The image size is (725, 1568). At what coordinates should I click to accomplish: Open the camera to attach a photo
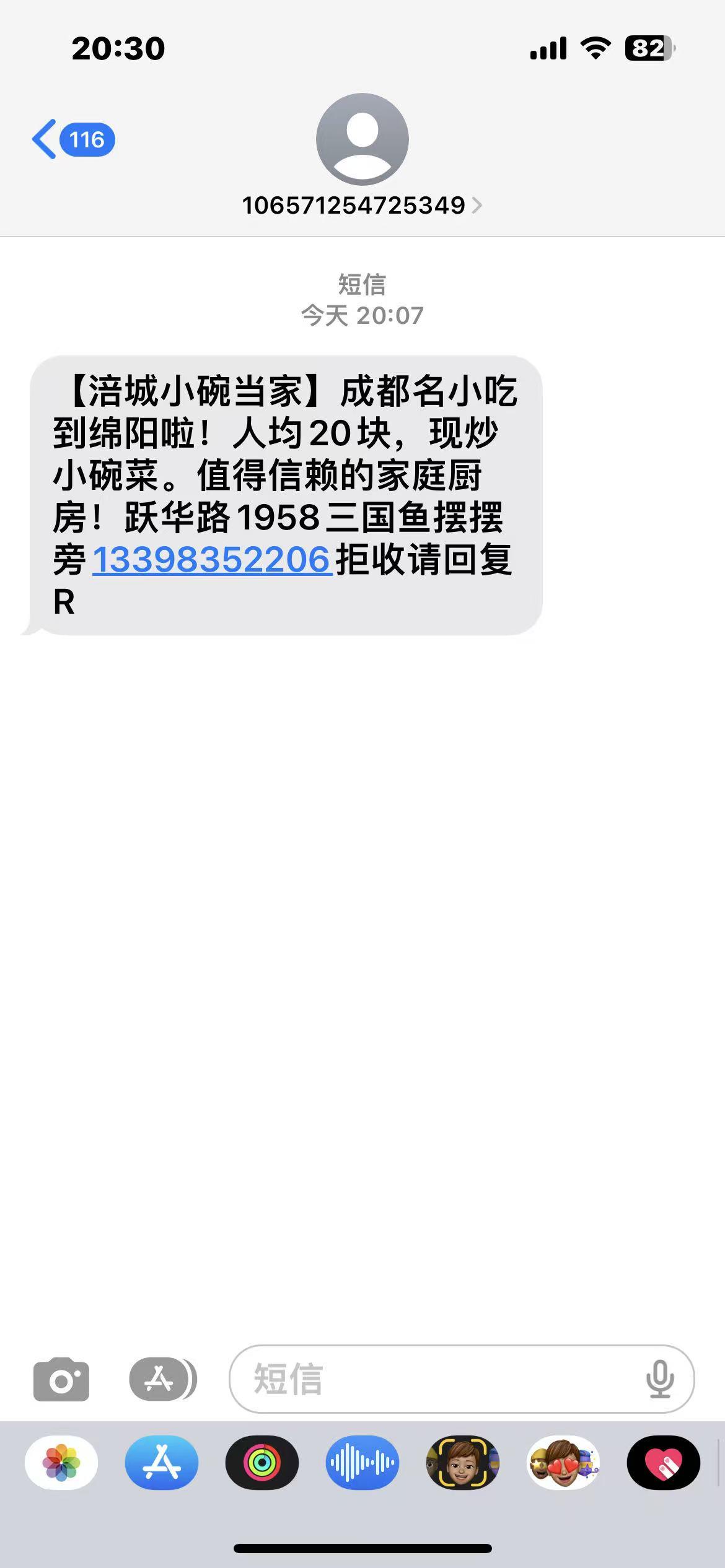[61, 1379]
